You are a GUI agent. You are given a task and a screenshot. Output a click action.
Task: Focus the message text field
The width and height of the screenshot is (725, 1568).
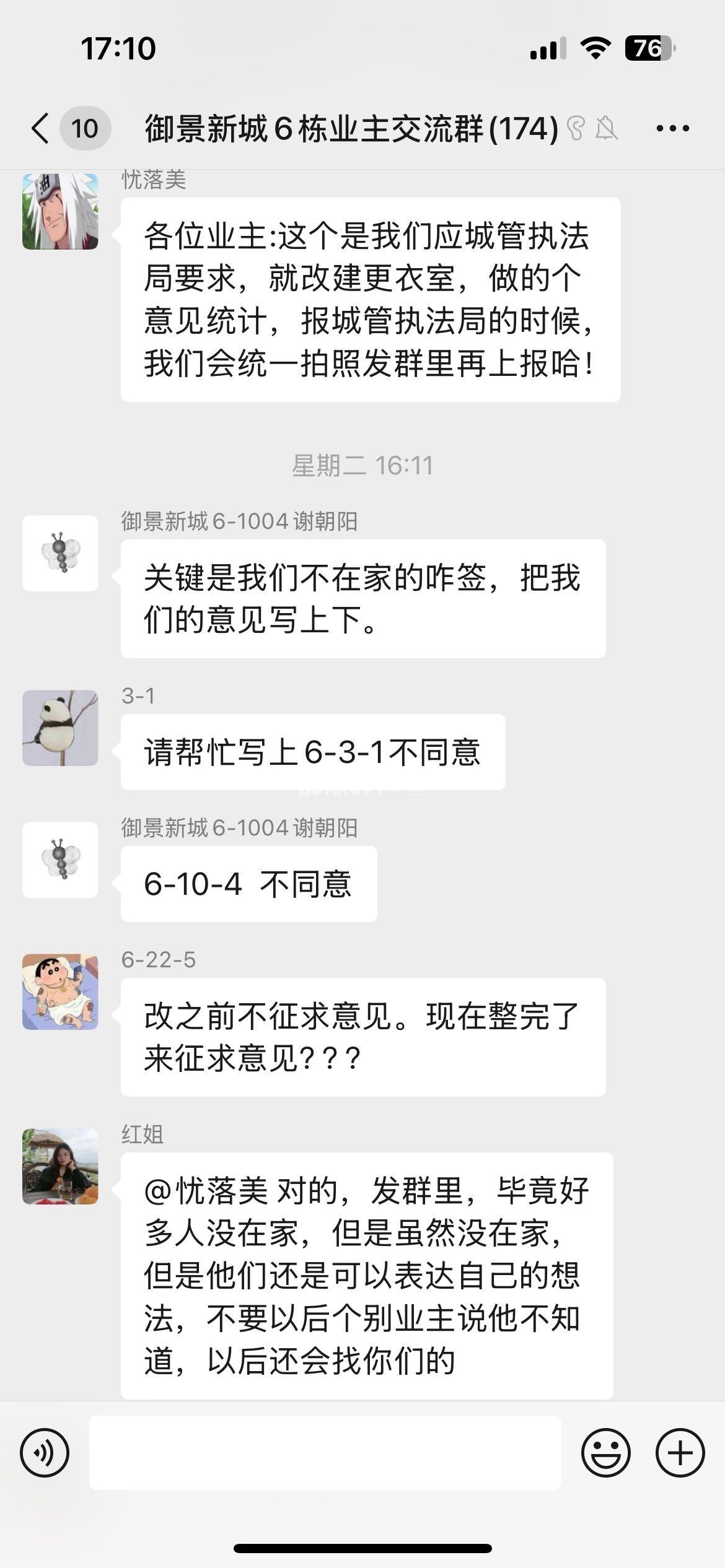pos(325,1453)
